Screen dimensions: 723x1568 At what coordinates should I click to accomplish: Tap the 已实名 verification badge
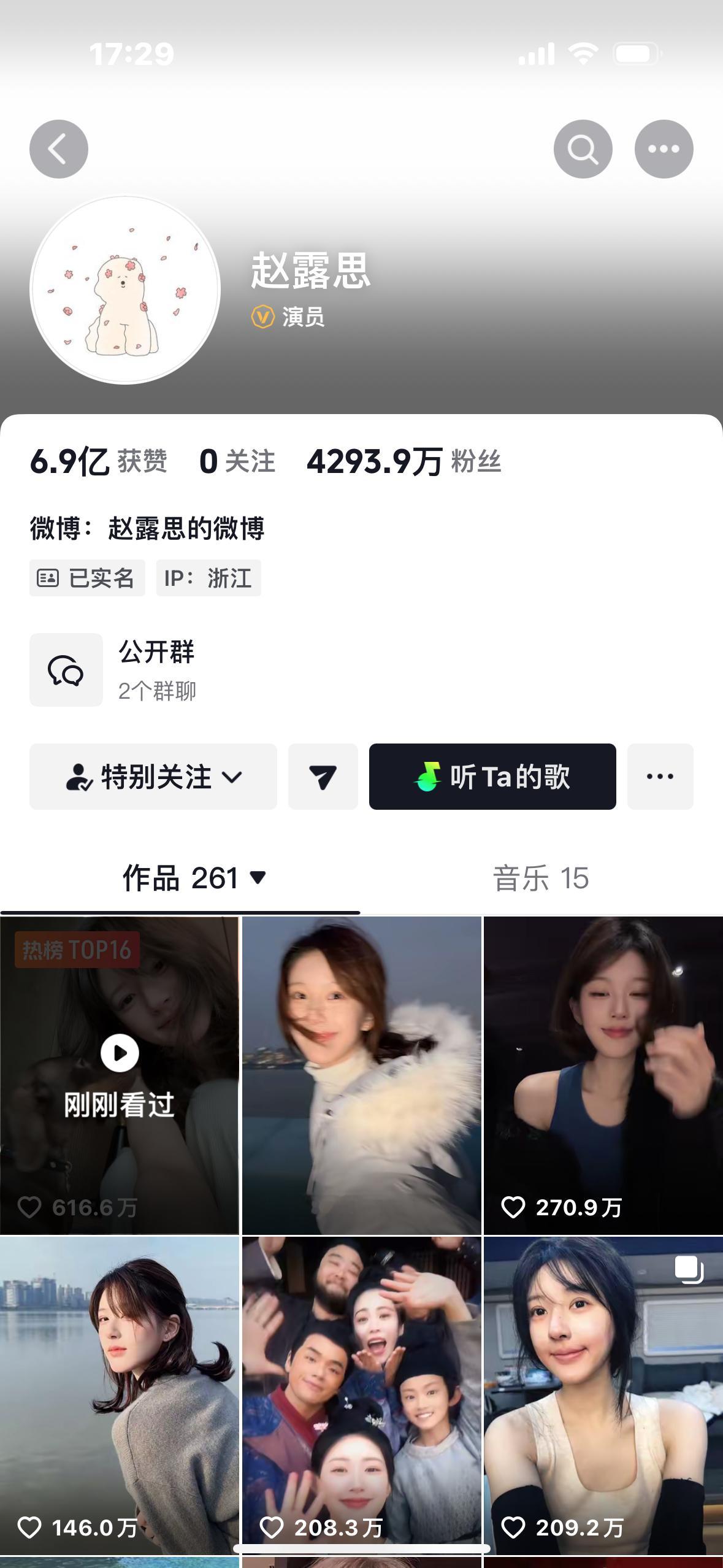tap(87, 577)
